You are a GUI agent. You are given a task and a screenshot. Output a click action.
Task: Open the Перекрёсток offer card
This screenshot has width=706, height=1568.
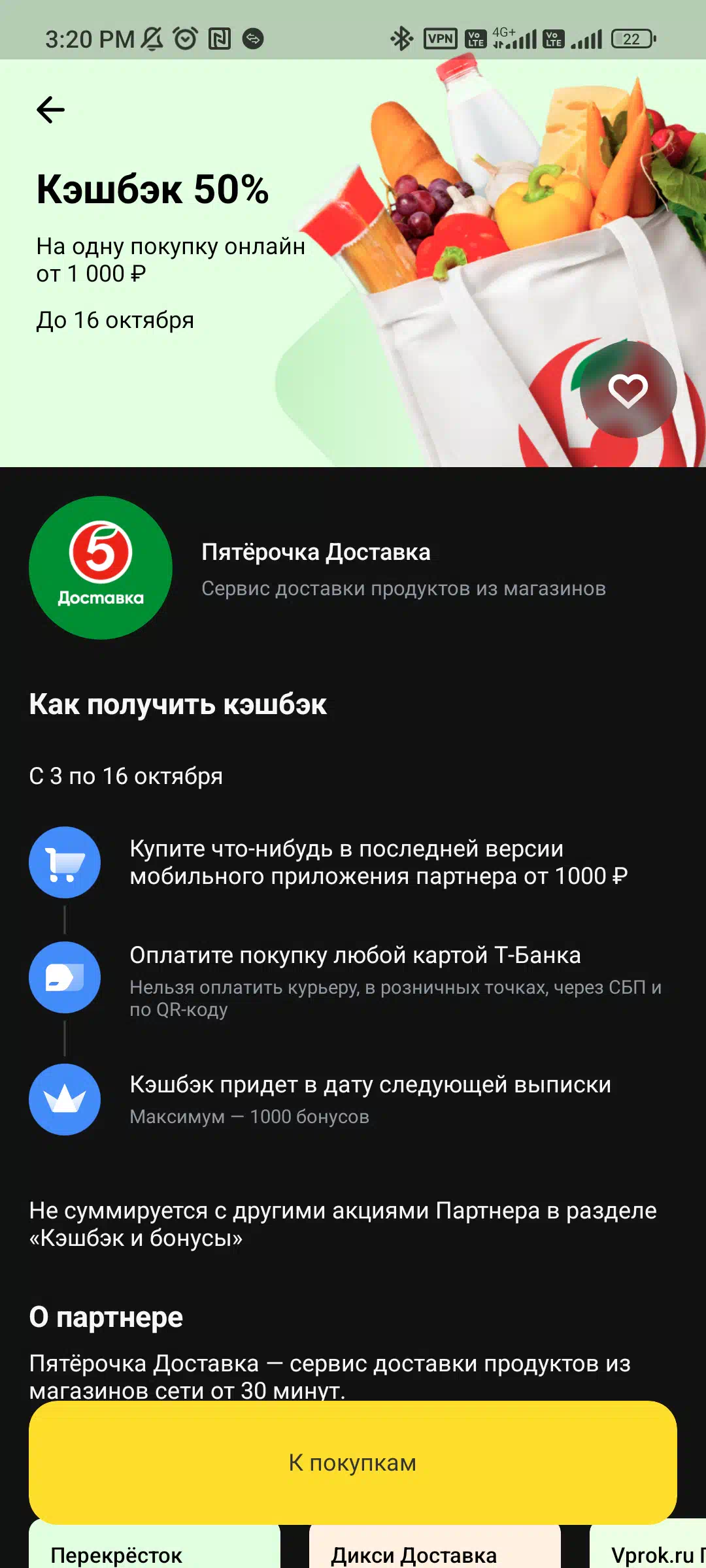pos(154,1546)
